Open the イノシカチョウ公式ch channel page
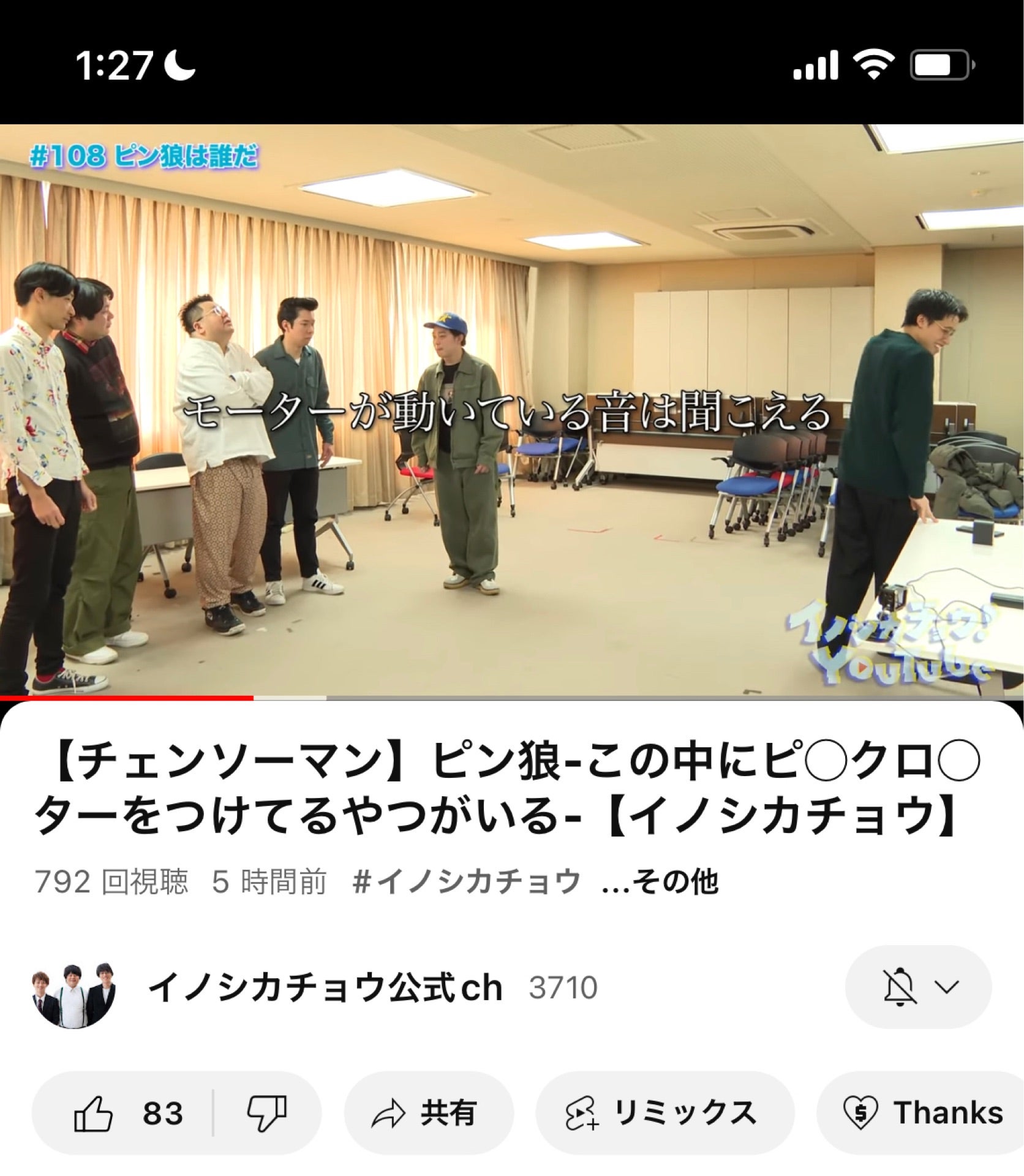This screenshot has height=1176, width=1024. point(325,988)
